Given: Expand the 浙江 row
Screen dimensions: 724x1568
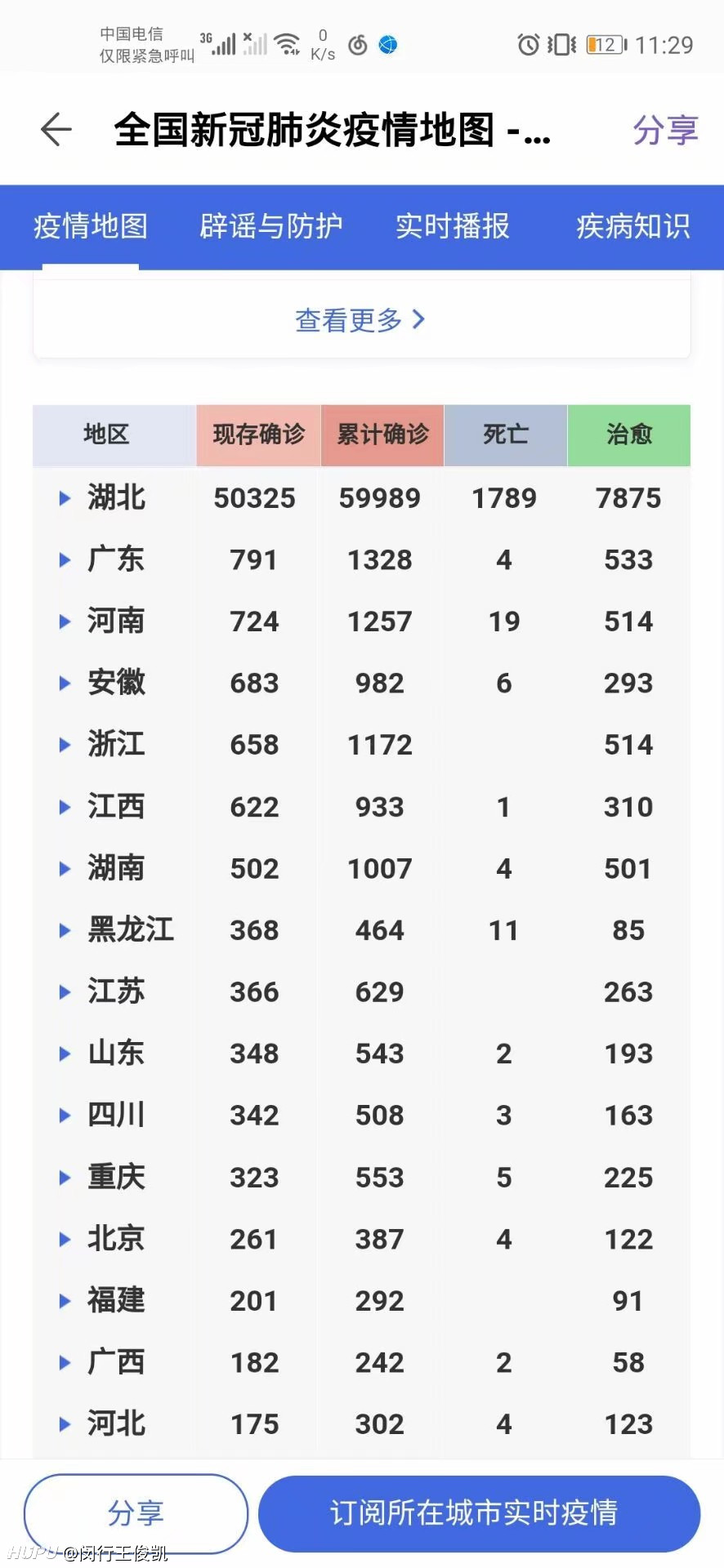Looking at the screenshot, I should click(361, 745).
